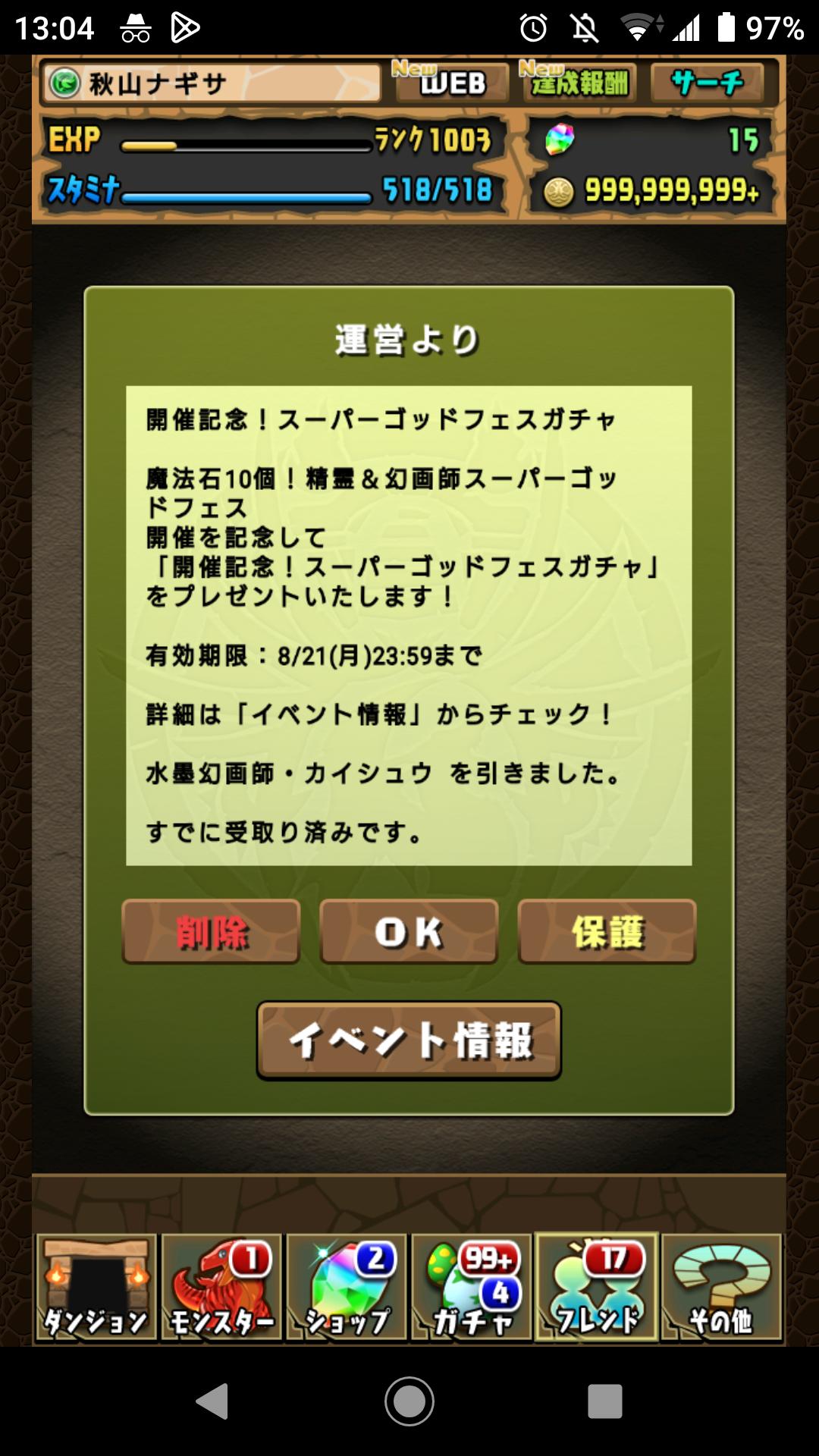
Task: Select the フレンド tab
Action: click(x=597, y=1288)
